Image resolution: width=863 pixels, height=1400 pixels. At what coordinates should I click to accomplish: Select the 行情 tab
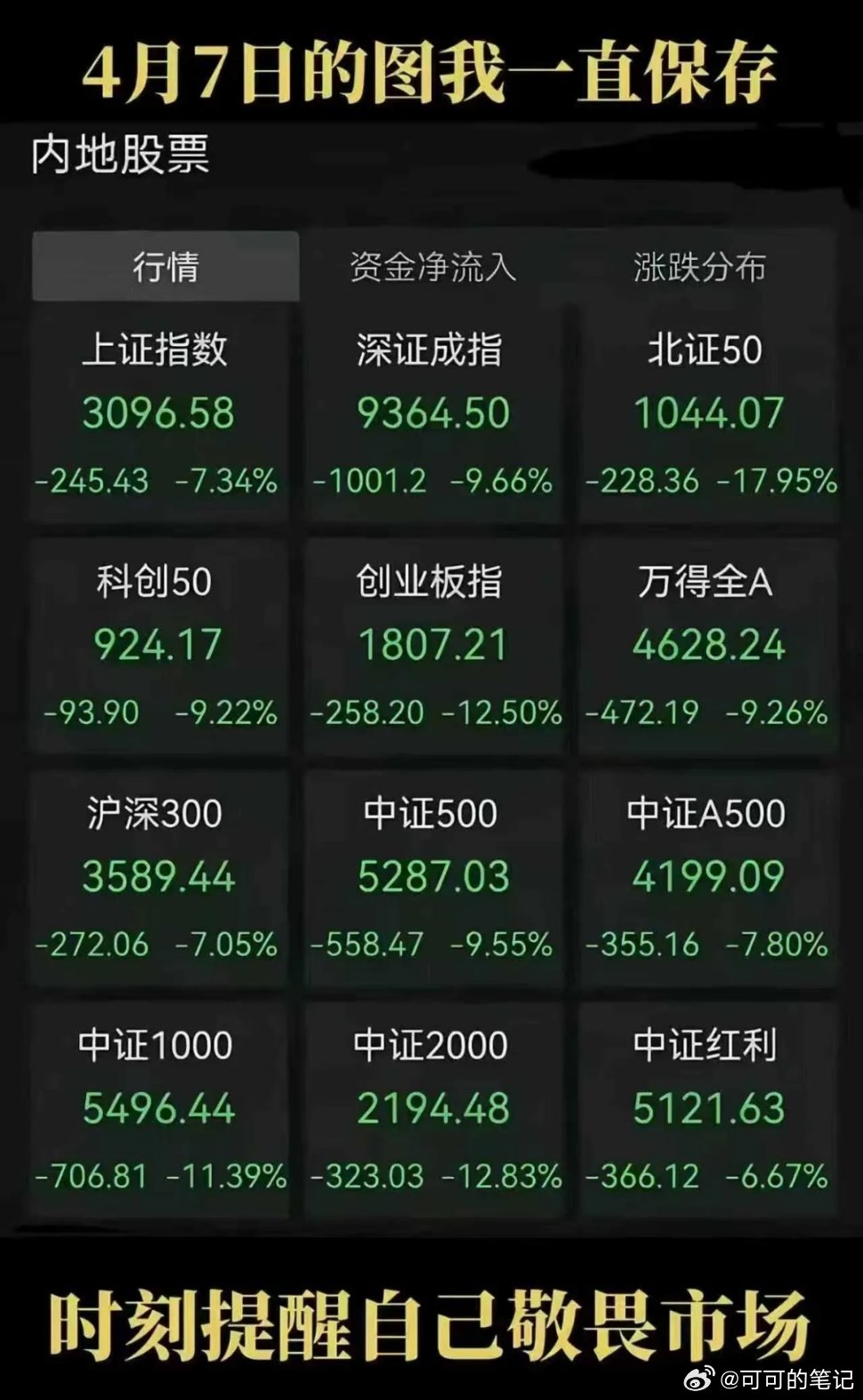pyautogui.click(x=165, y=263)
